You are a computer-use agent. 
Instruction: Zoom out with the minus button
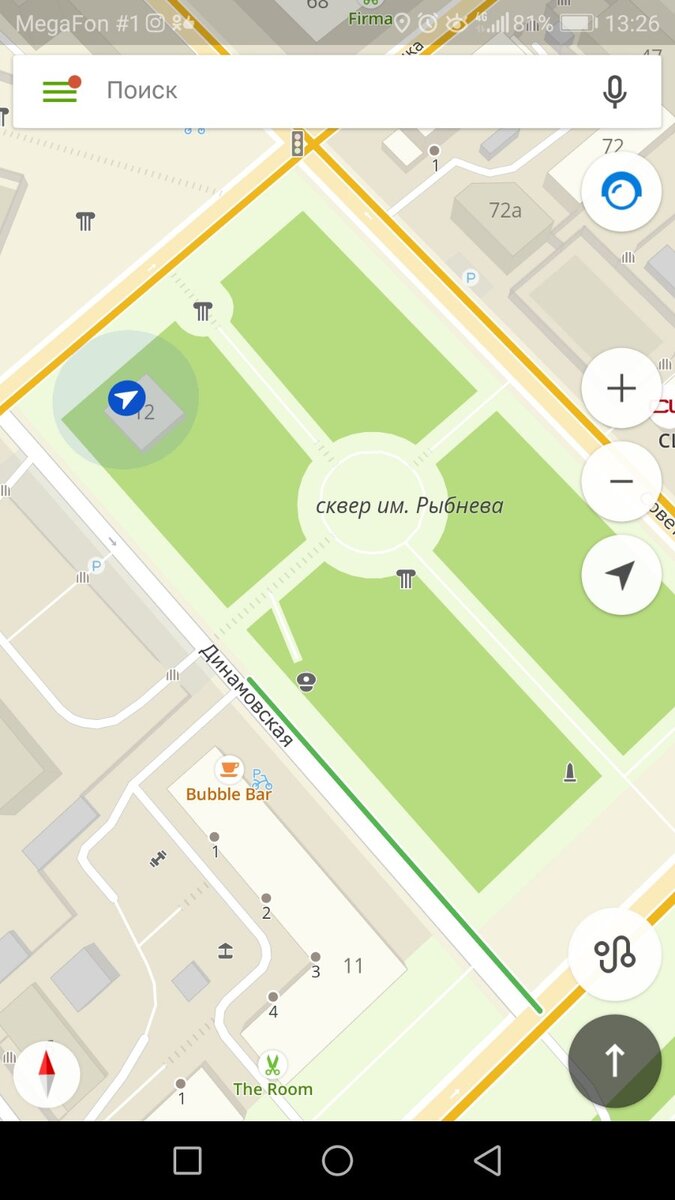pyautogui.click(x=621, y=481)
